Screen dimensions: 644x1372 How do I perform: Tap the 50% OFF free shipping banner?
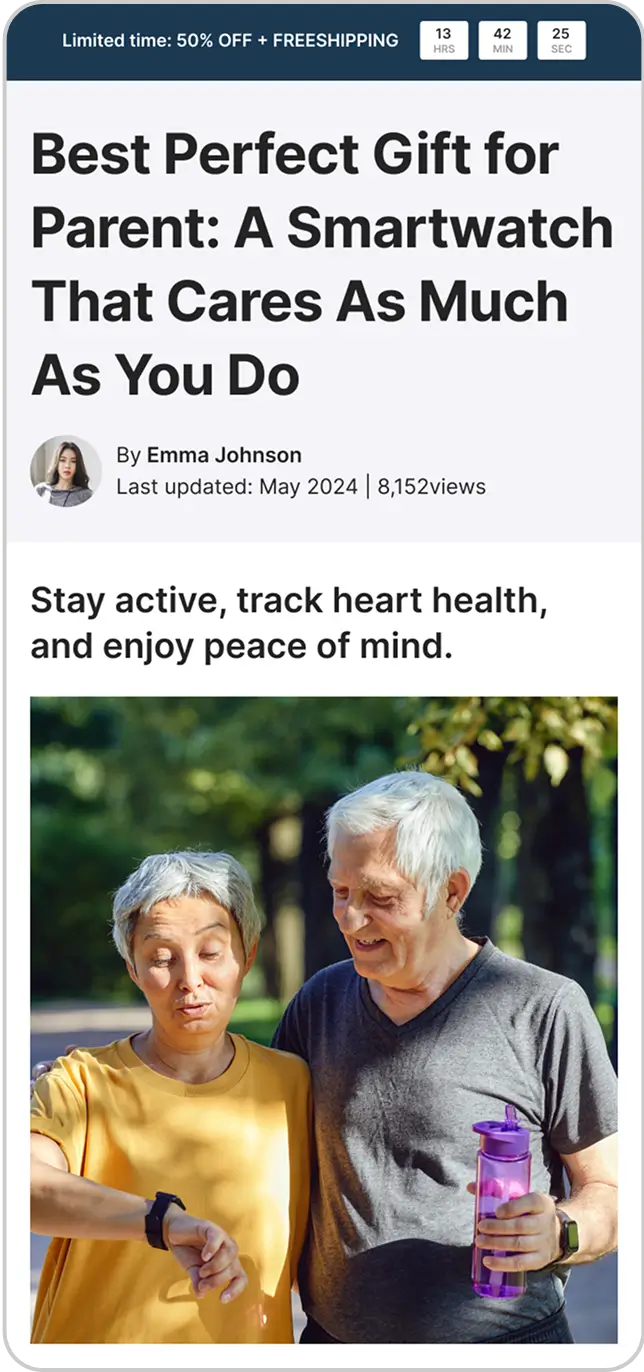click(230, 41)
